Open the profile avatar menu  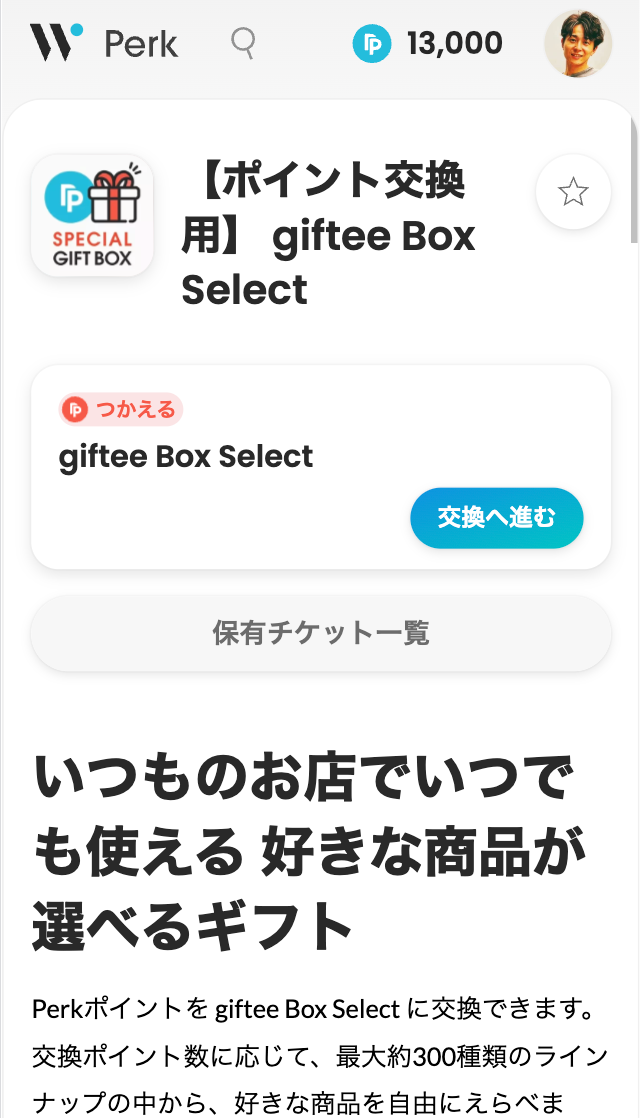[x=578, y=44]
